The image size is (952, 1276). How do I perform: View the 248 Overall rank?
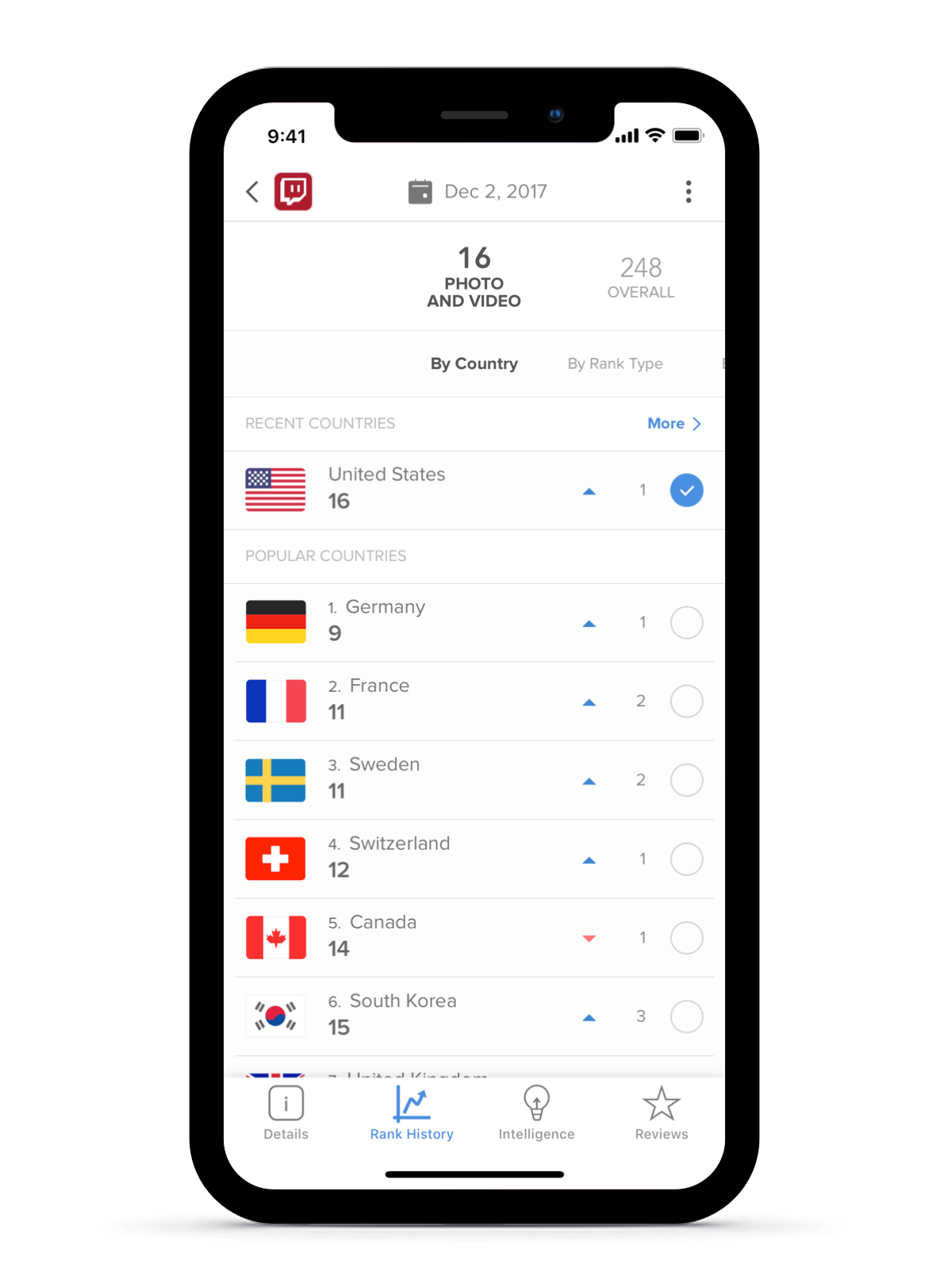[x=640, y=277]
